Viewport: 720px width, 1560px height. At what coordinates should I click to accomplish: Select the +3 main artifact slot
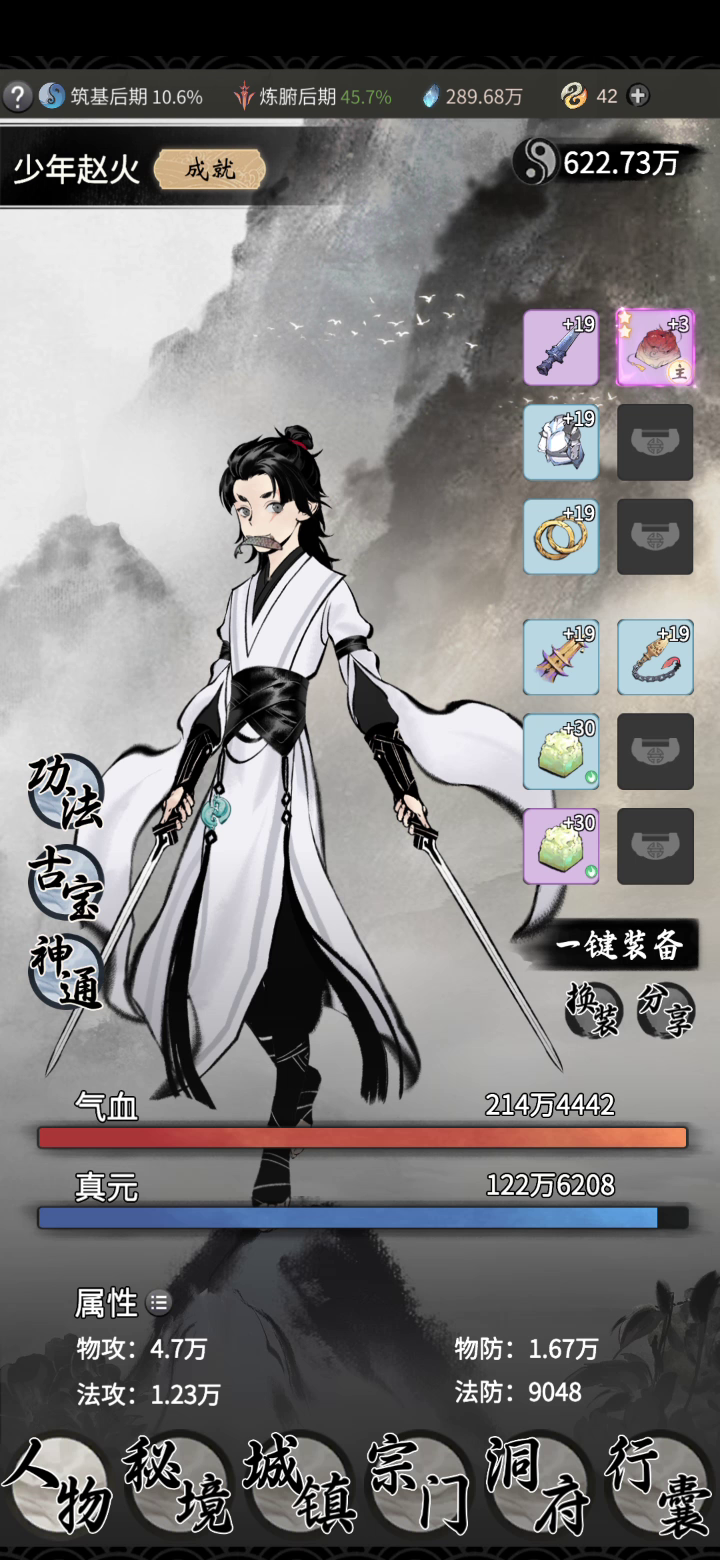655,347
